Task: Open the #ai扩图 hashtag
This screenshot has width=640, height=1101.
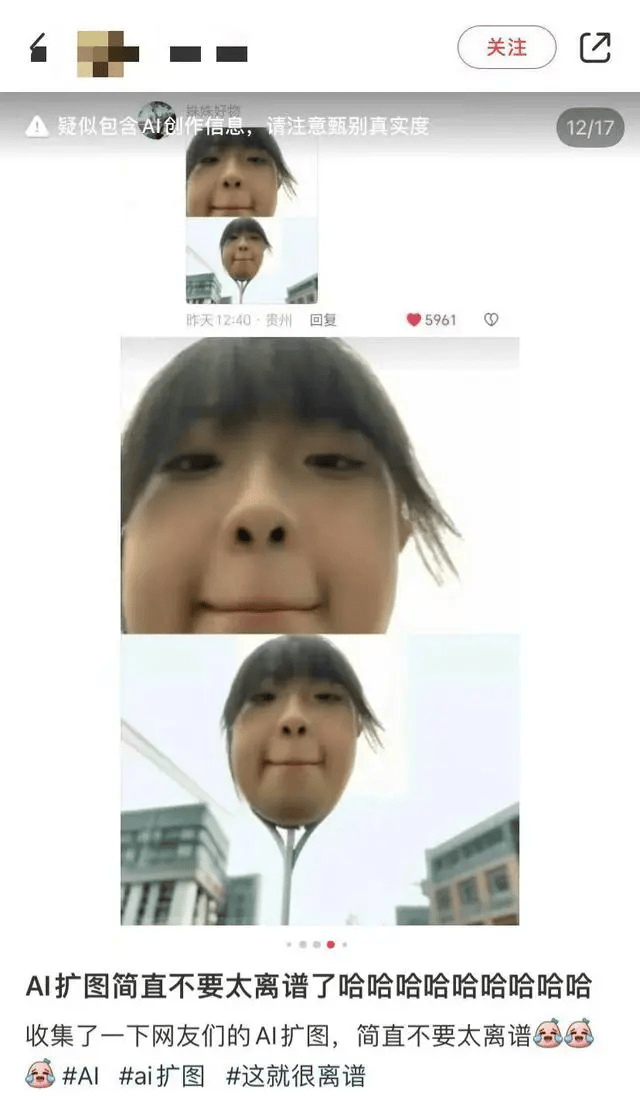Action: click(x=161, y=1076)
